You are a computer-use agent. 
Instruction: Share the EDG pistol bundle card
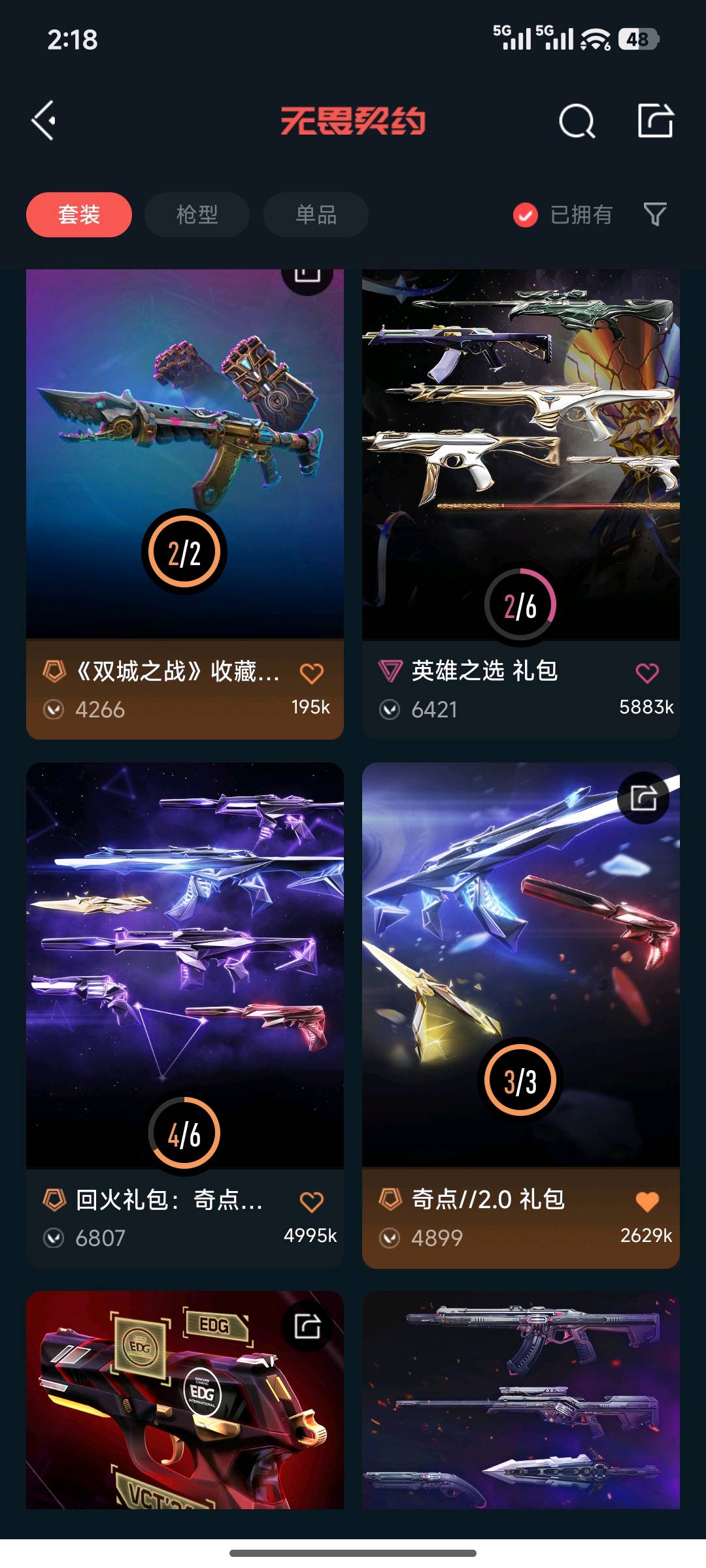tap(307, 1326)
